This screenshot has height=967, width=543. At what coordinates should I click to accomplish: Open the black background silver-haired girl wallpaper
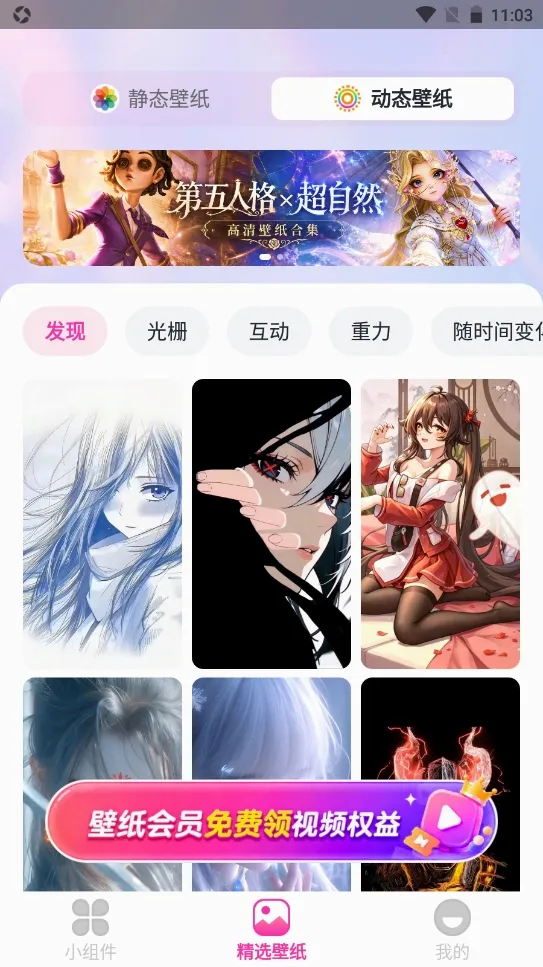click(x=272, y=524)
